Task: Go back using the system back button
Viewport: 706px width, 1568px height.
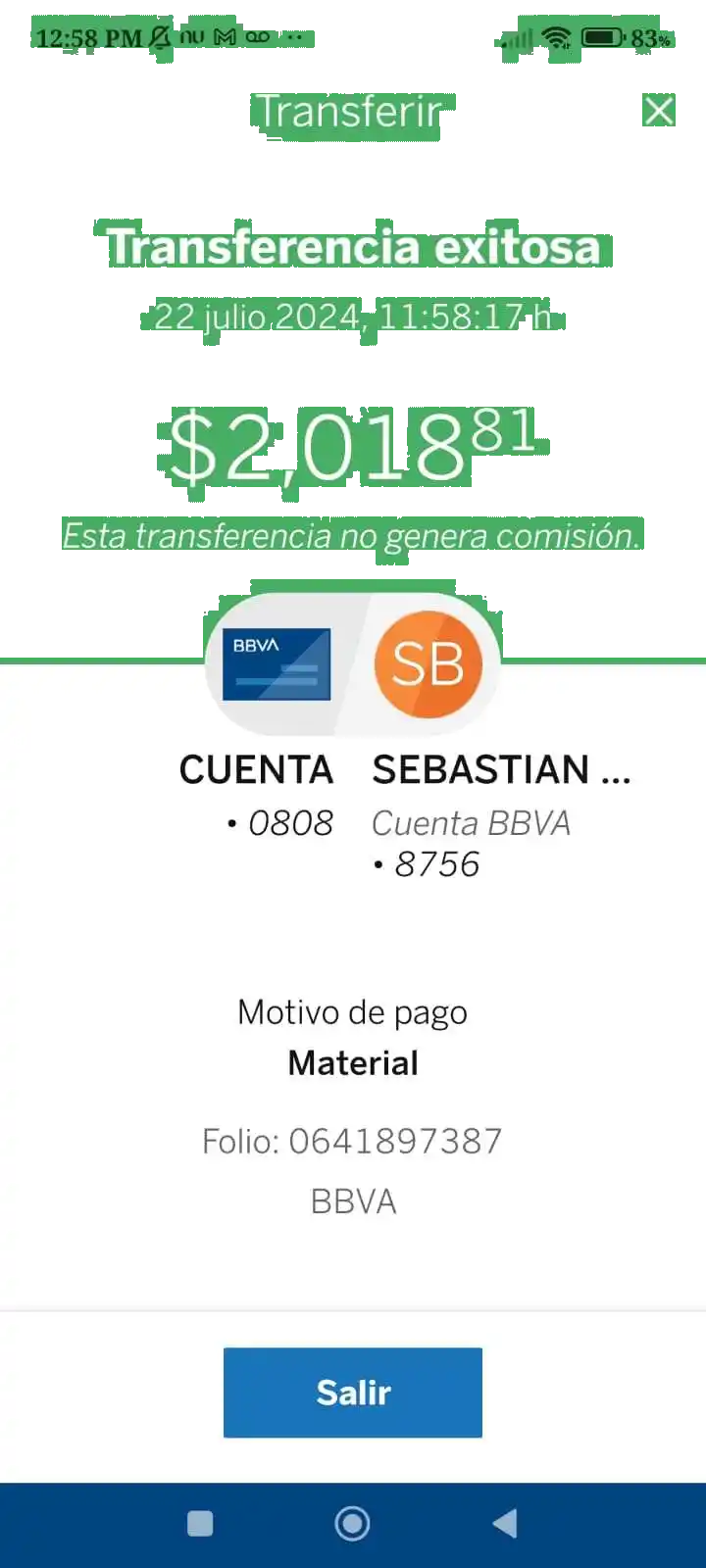Action: pos(505,1523)
